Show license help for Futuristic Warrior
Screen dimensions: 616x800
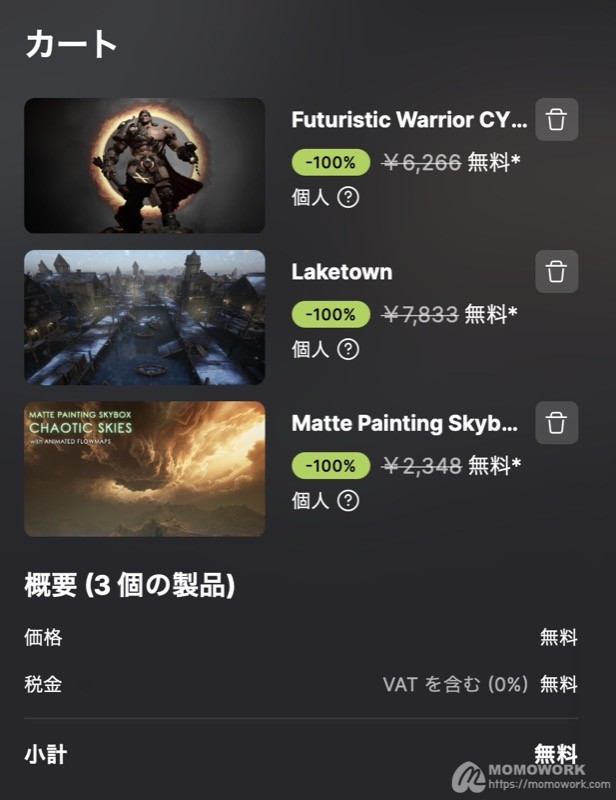(x=348, y=197)
